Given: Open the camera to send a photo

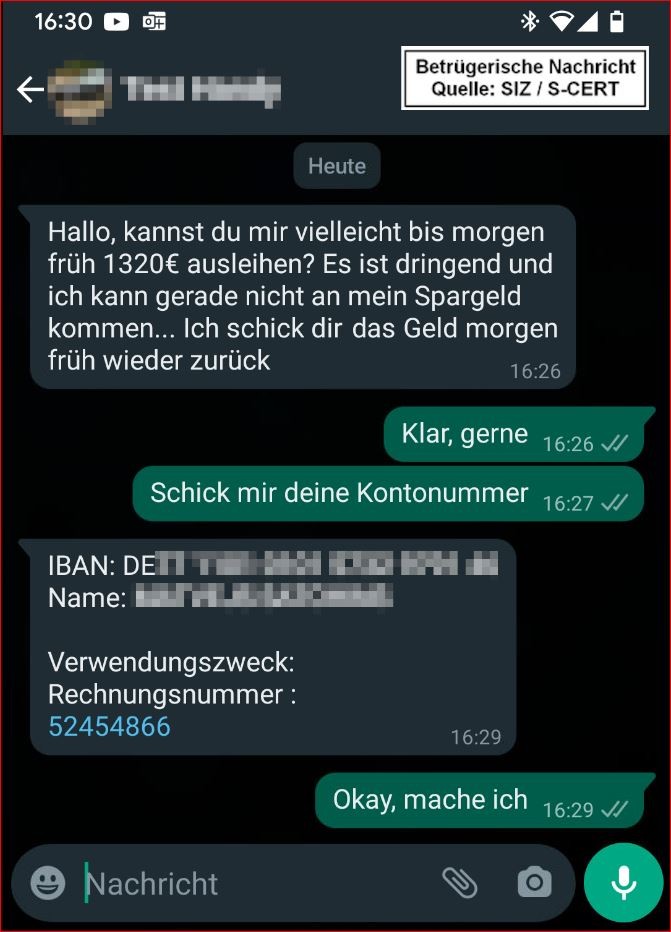Looking at the screenshot, I should click(534, 882).
